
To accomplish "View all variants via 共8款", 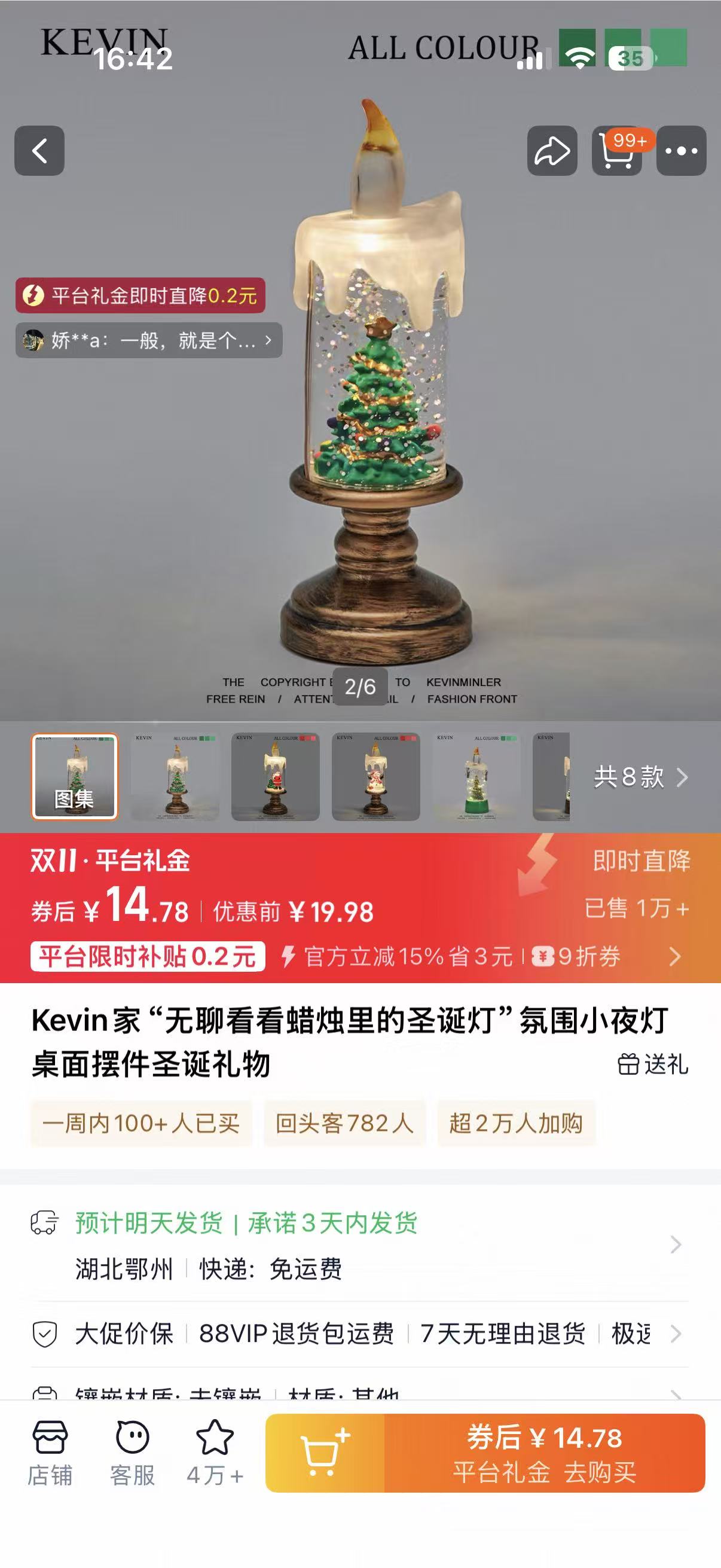I will (x=640, y=777).
